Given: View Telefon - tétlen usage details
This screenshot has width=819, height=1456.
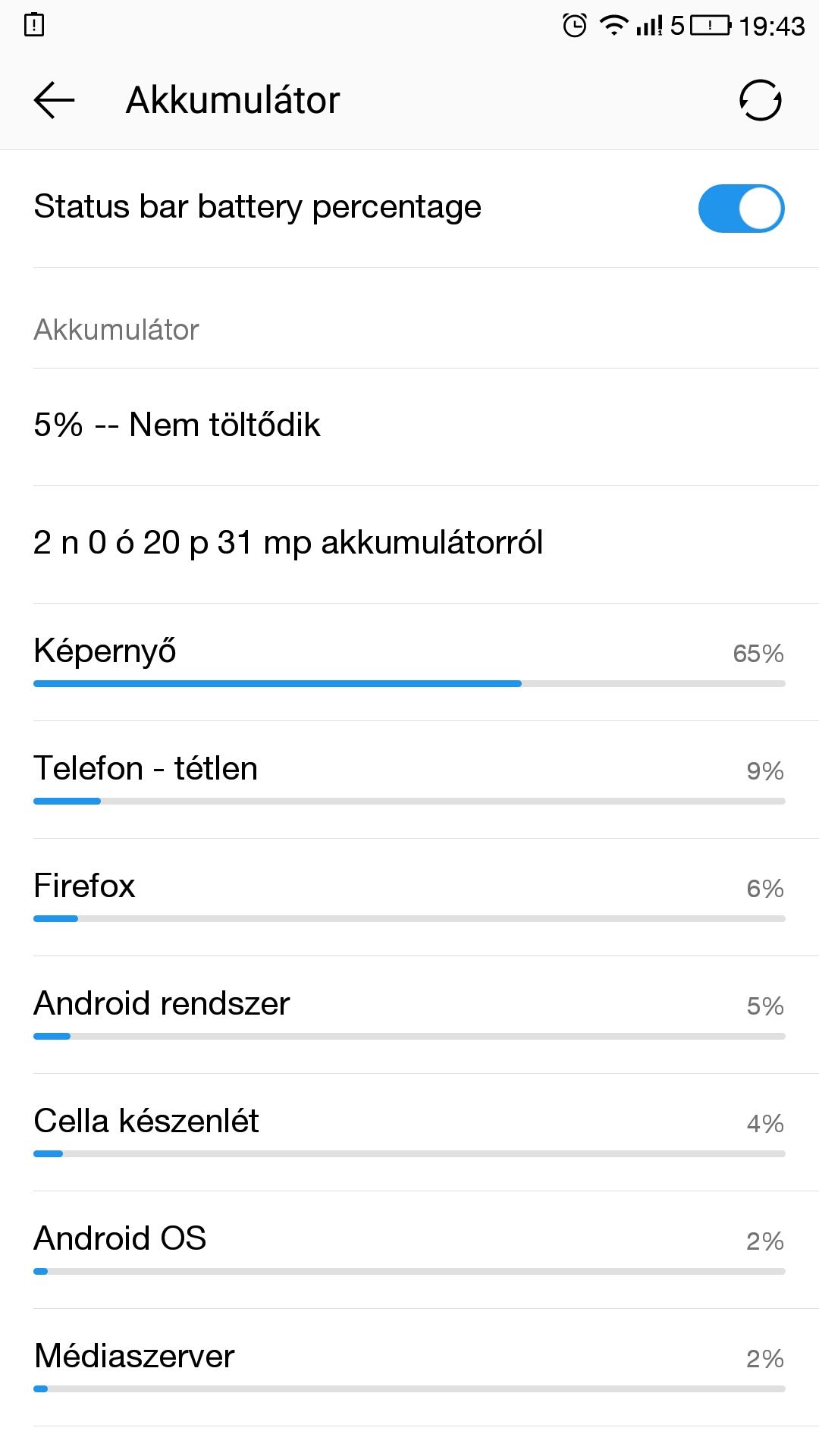Looking at the screenshot, I should 409,779.
